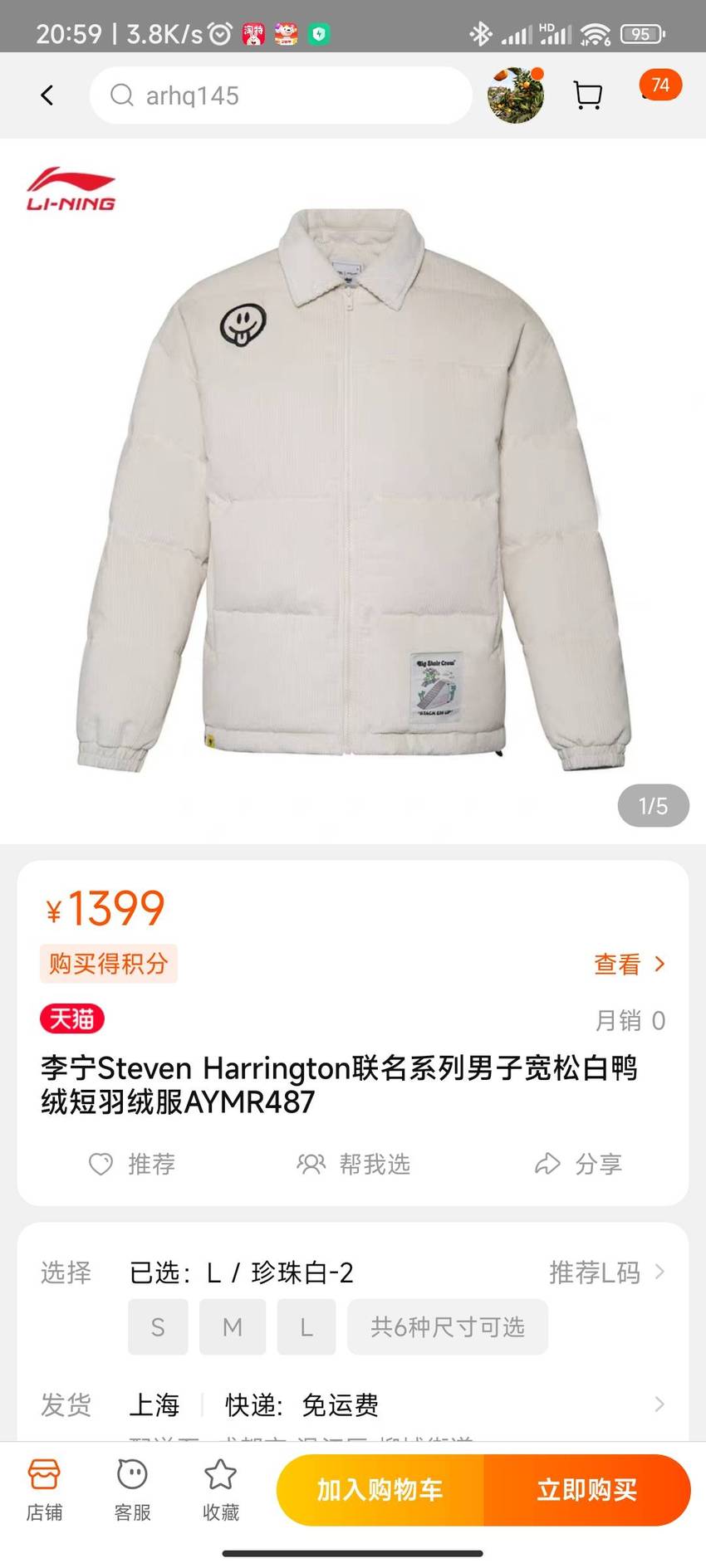Go back using the back arrow
The image size is (706, 1568).
(x=47, y=95)
